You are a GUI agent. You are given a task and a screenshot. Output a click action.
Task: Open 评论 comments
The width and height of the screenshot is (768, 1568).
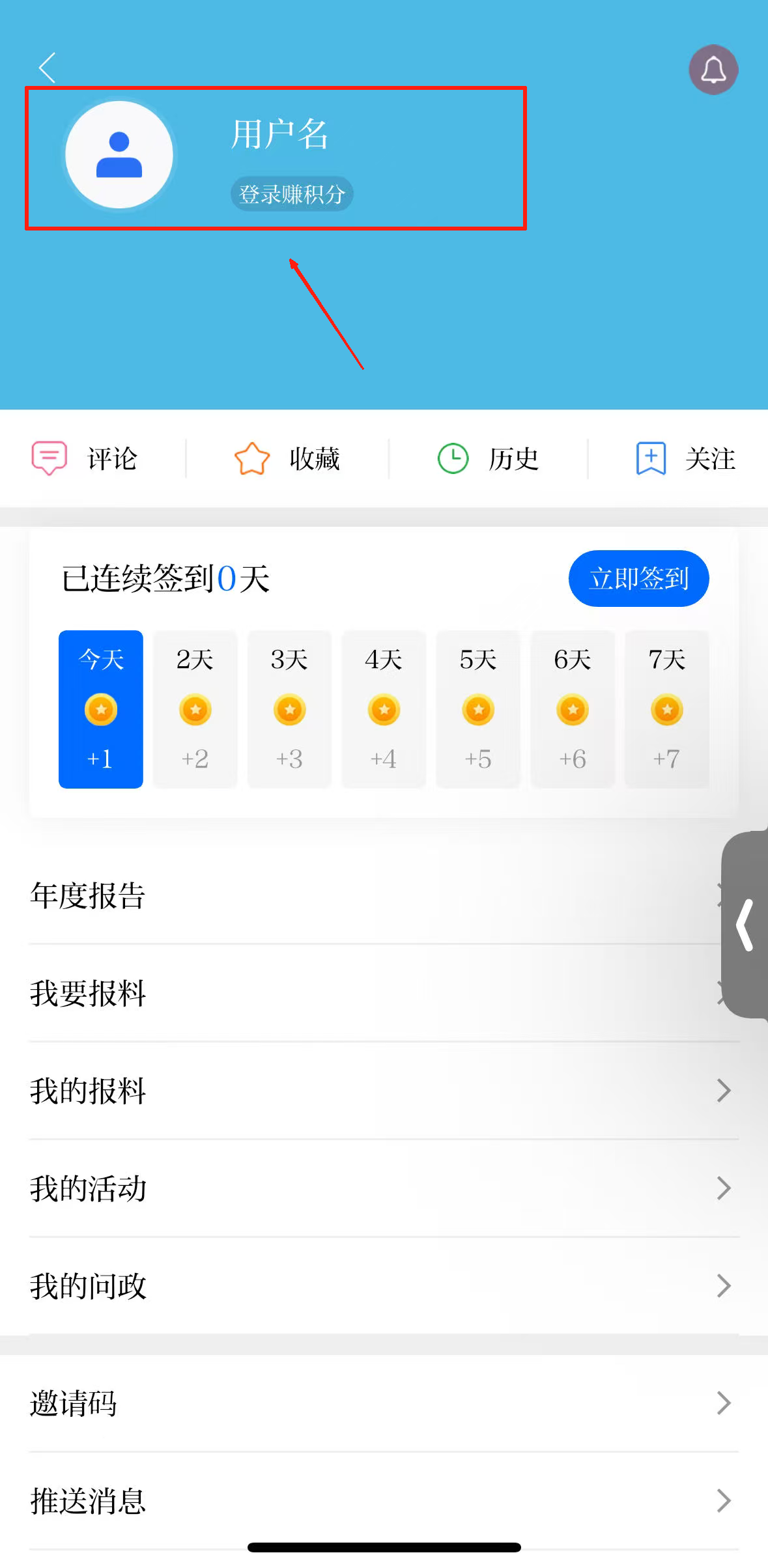pyautogui.click(x=85, y=459)
